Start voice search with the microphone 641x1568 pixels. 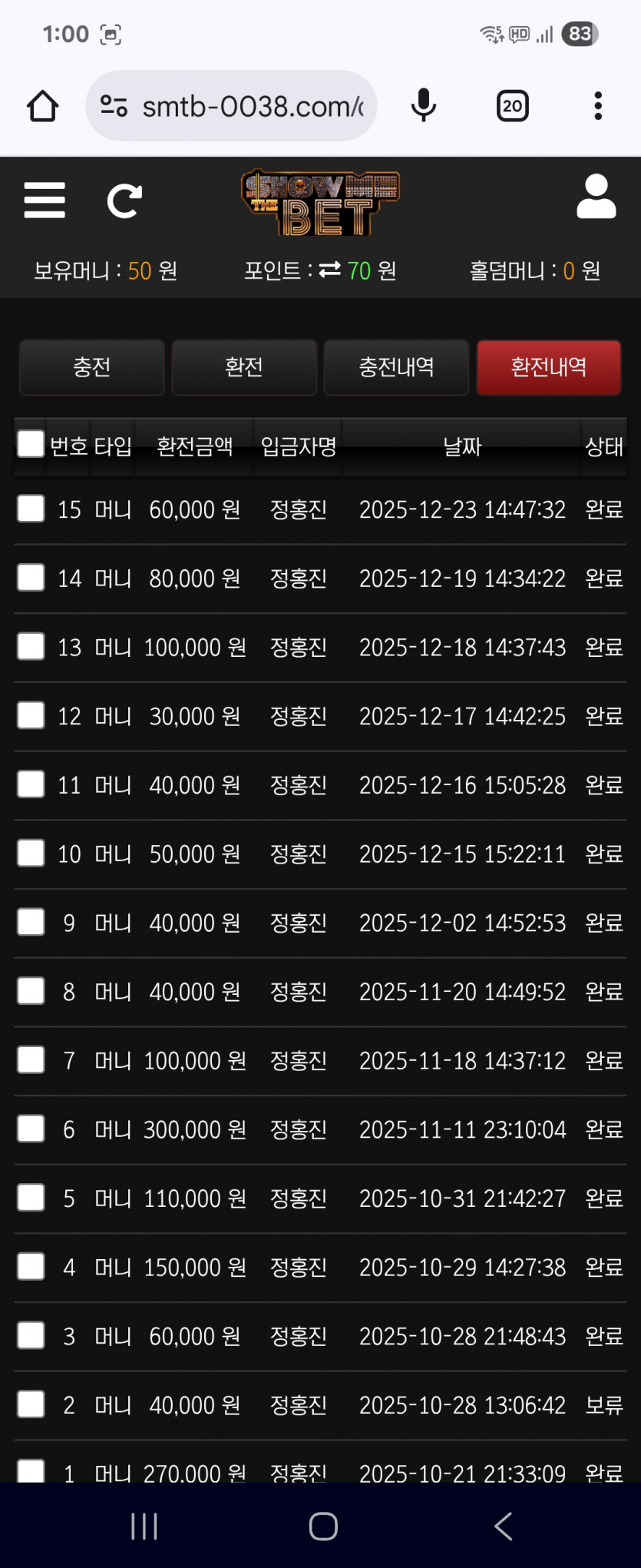coord(423,106)
